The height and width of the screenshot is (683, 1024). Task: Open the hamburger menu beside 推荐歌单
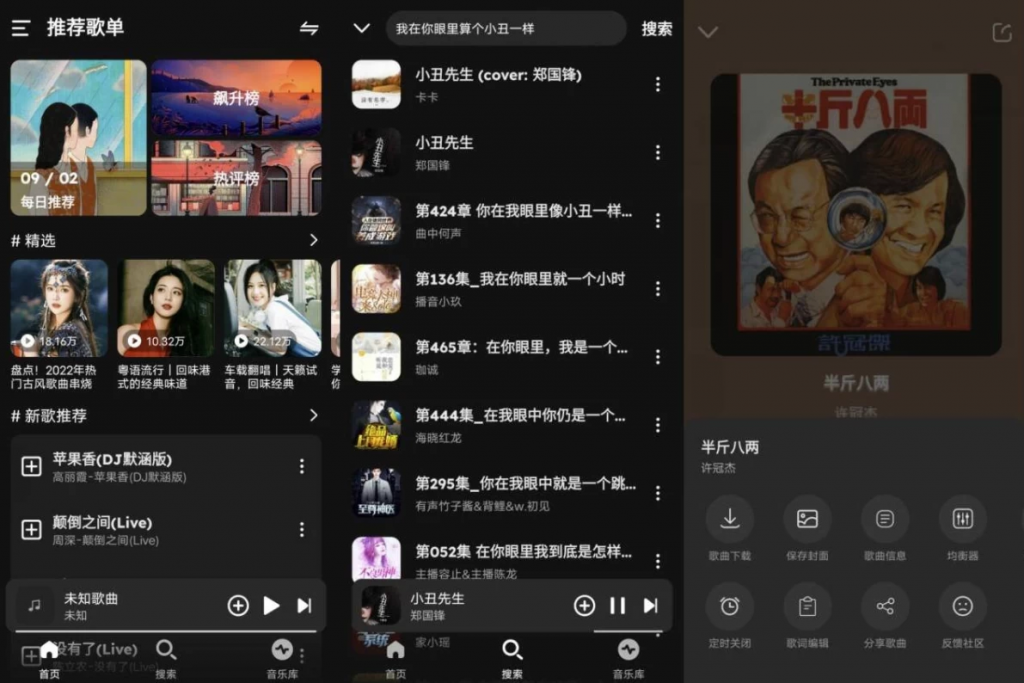21,28
